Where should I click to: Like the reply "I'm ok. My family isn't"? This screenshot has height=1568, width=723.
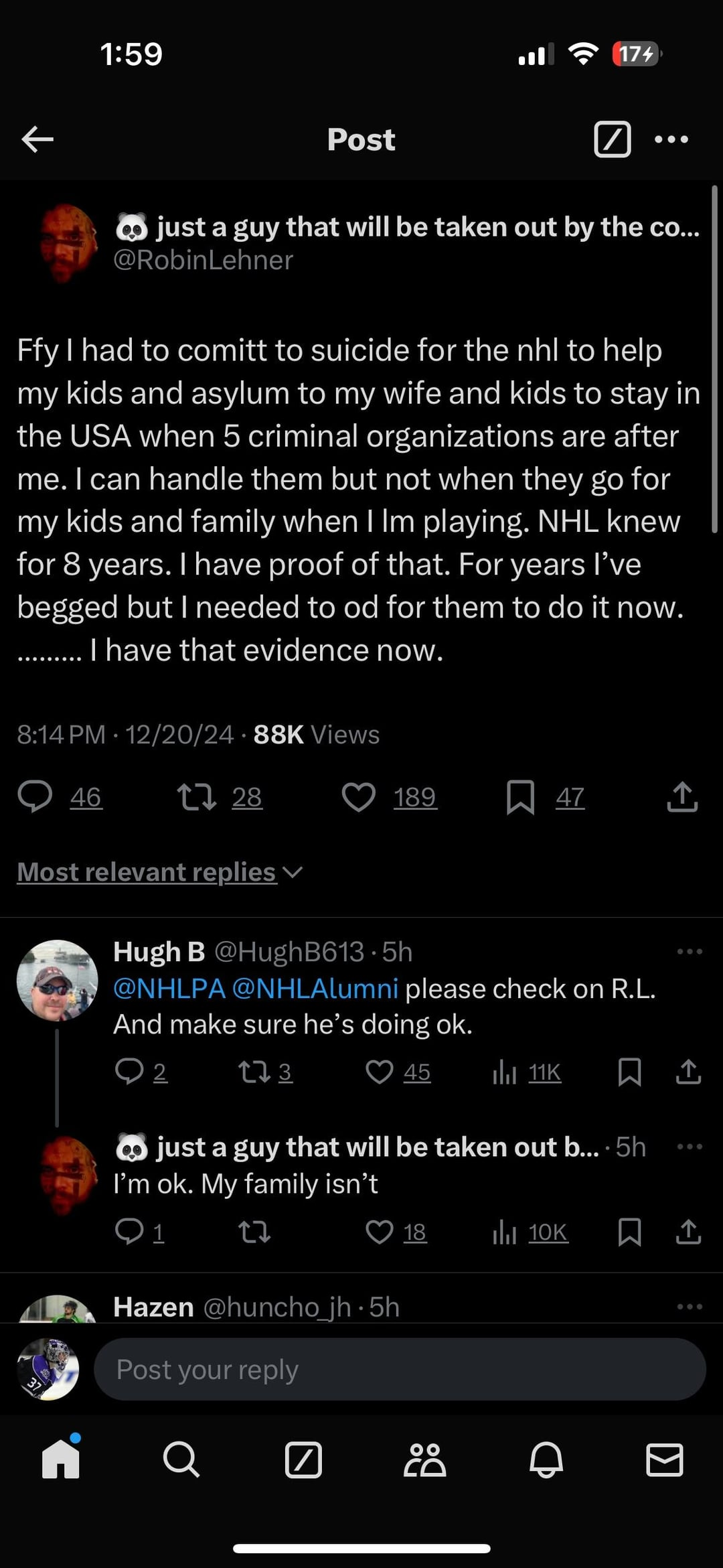point(380,1231)
